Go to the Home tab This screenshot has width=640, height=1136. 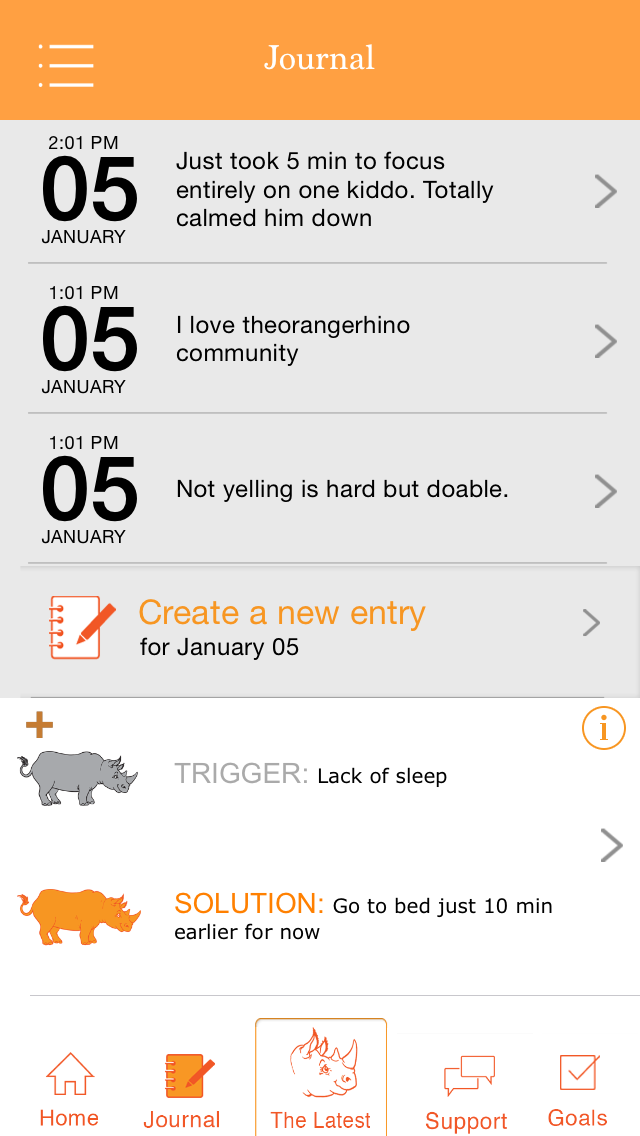[x=69, y=1088]
